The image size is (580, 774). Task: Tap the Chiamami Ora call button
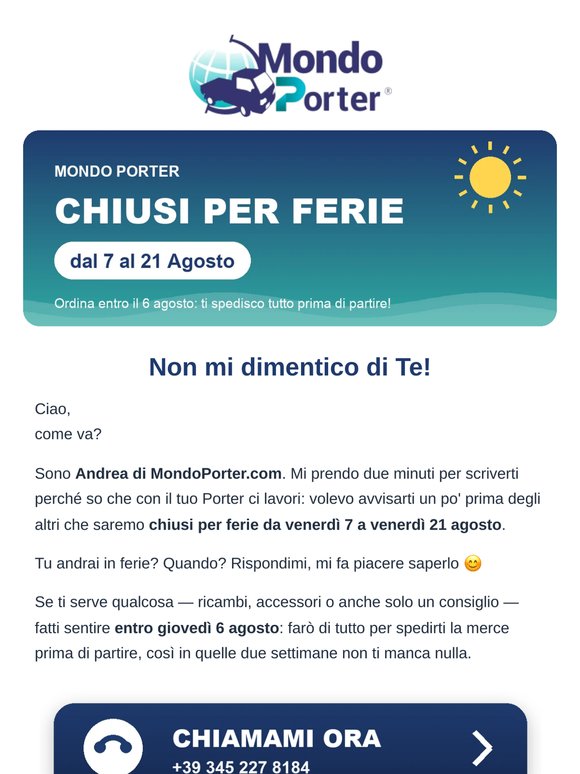[290, 738]
